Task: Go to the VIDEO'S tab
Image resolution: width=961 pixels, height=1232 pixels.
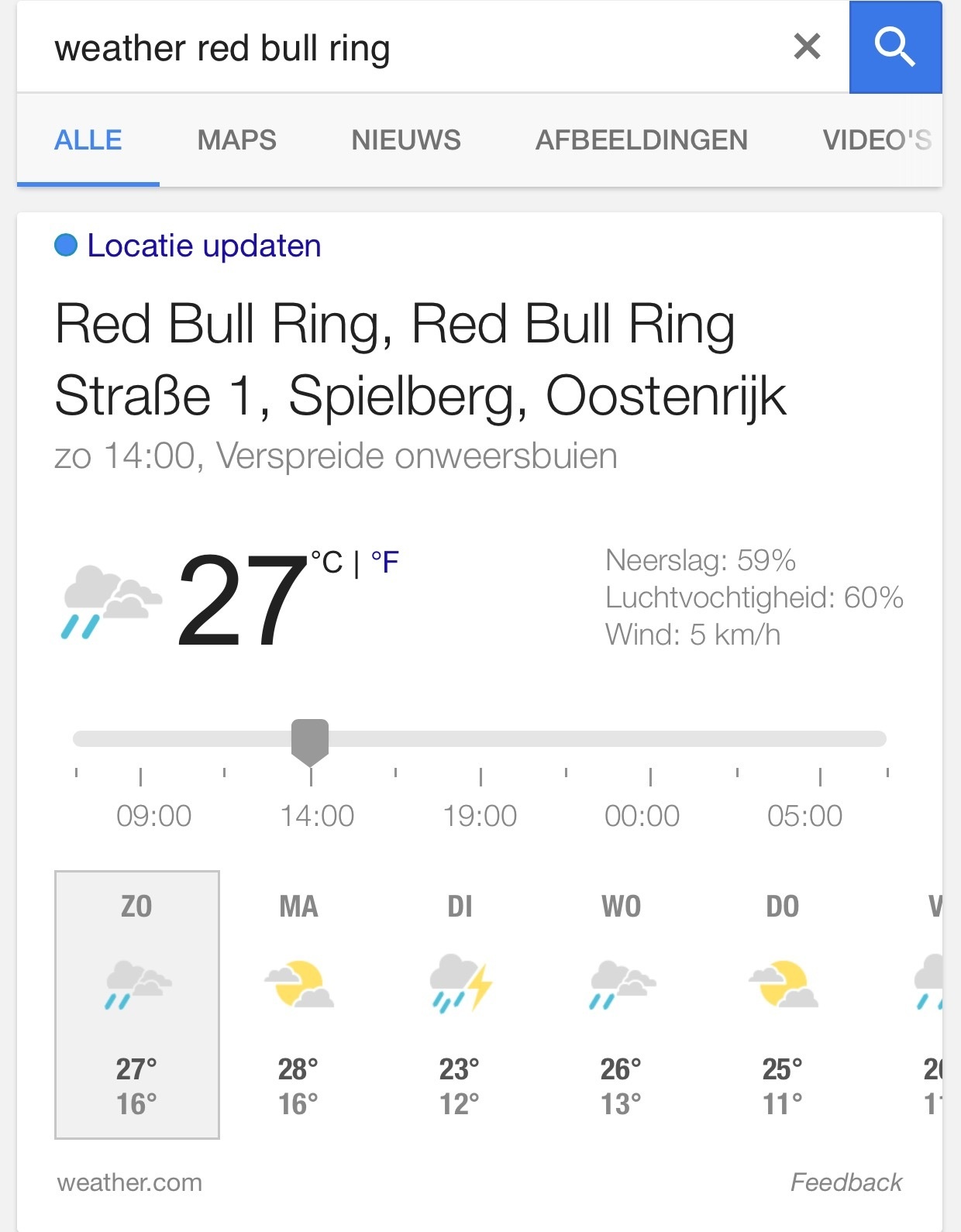Action: tap(877, 140)
